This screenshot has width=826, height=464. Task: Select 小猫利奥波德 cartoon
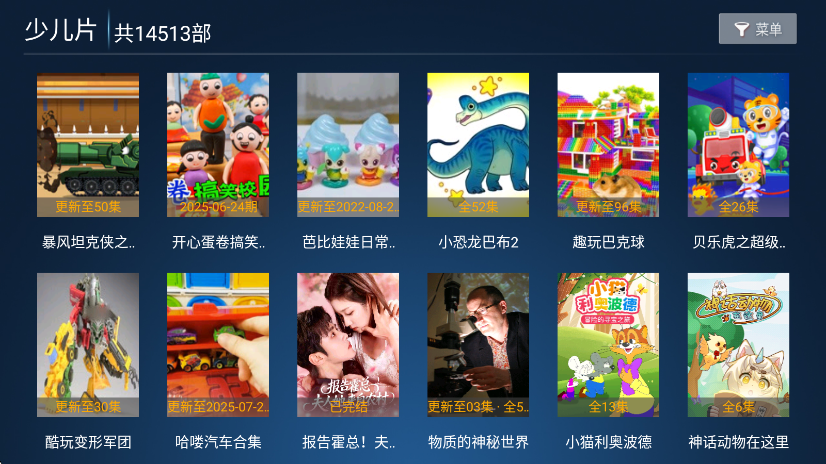point(608,345)
